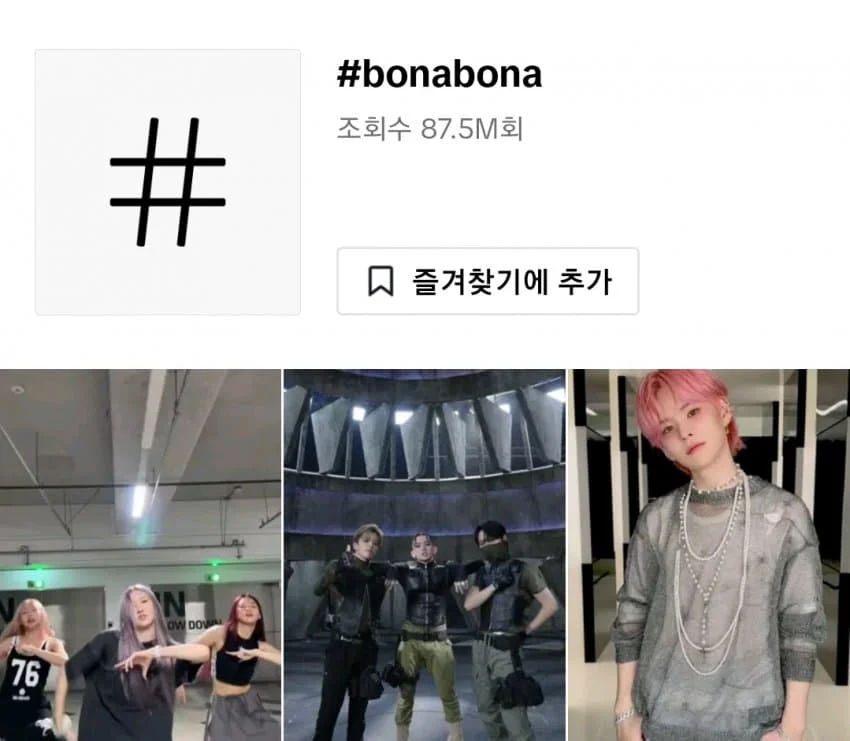Open the dance practice video with jersey 76

pos(140,555)
